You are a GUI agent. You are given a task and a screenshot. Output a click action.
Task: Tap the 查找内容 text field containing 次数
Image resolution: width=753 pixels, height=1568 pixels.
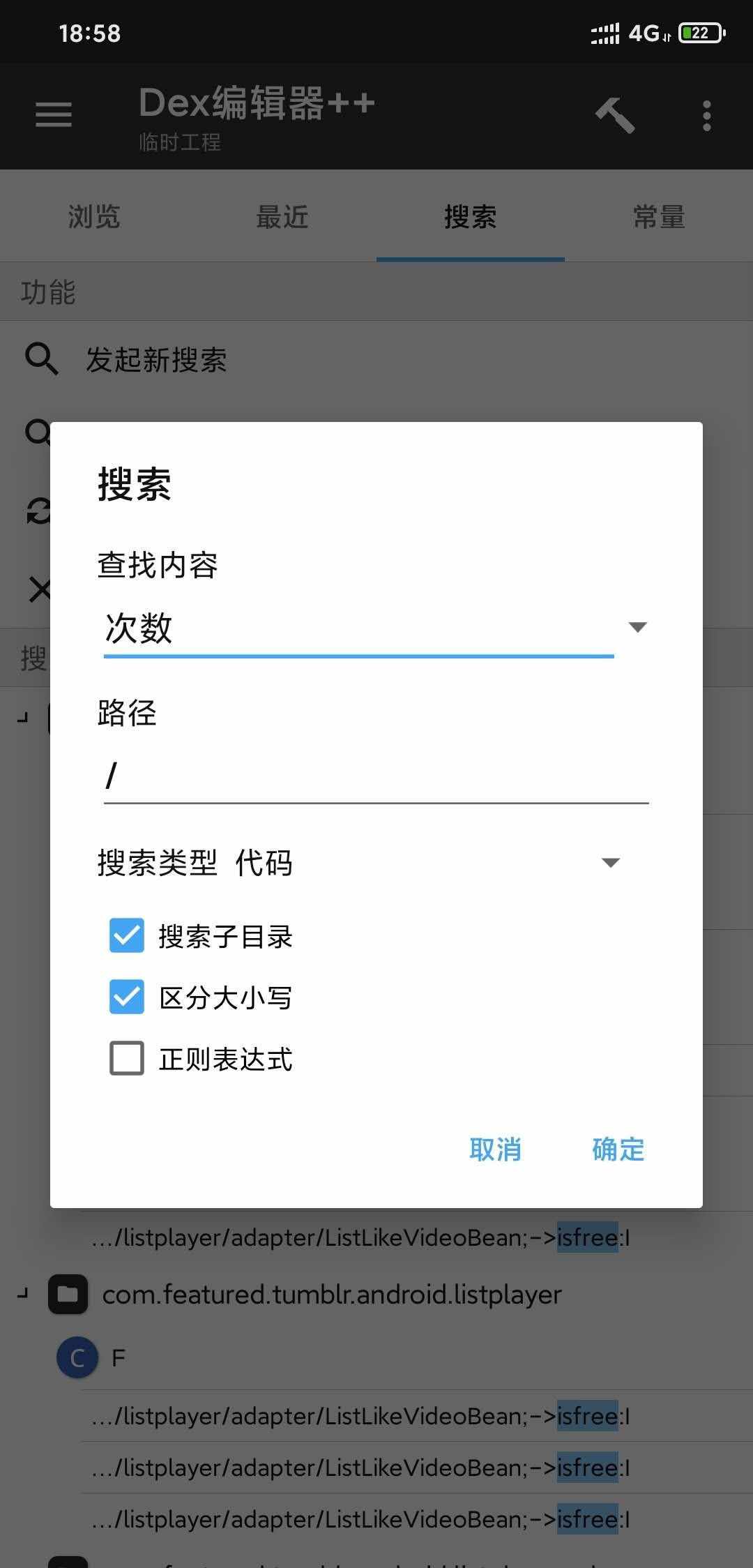[358, 628]
